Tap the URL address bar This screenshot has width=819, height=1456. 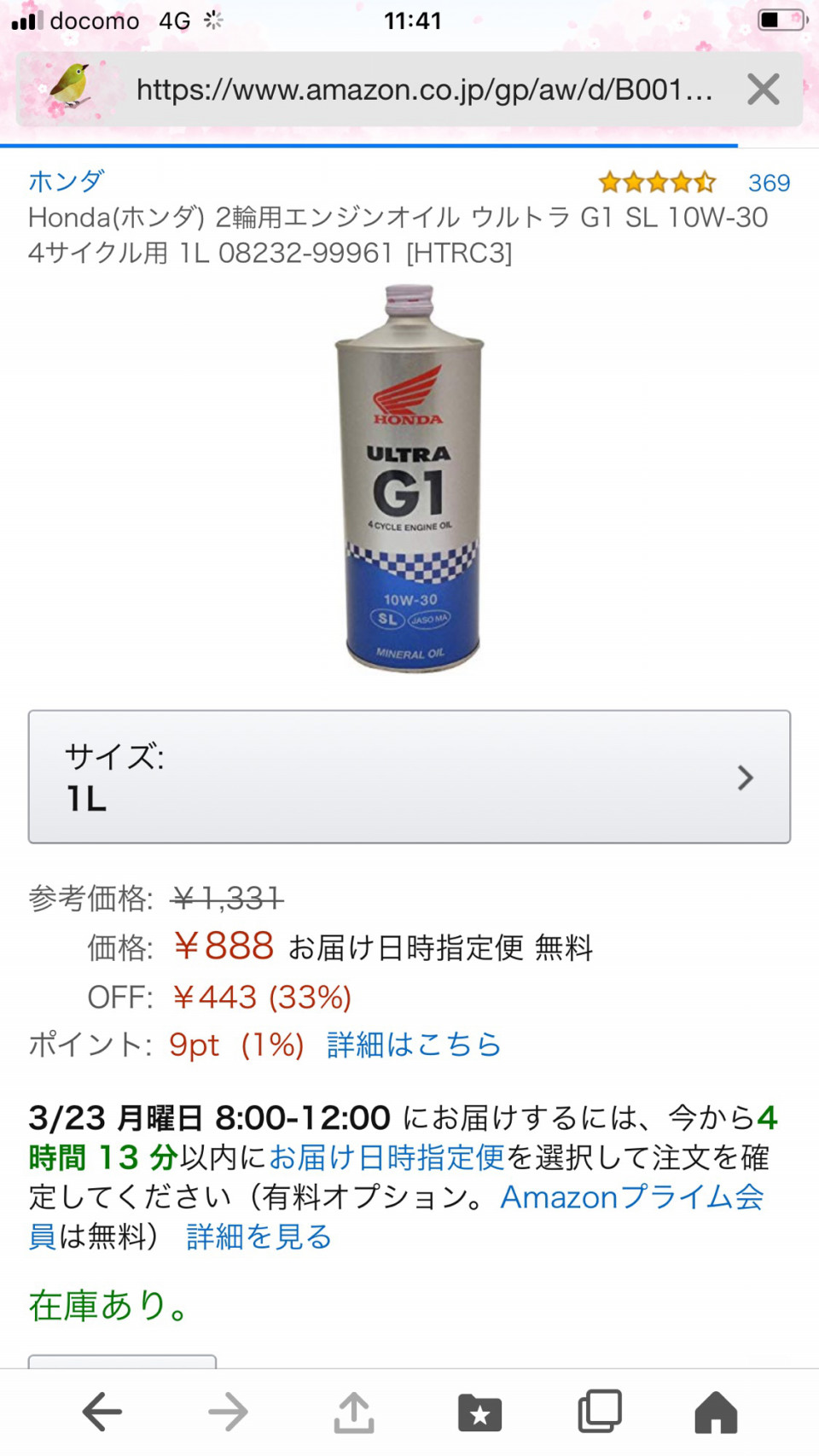(x=424, y=90)
